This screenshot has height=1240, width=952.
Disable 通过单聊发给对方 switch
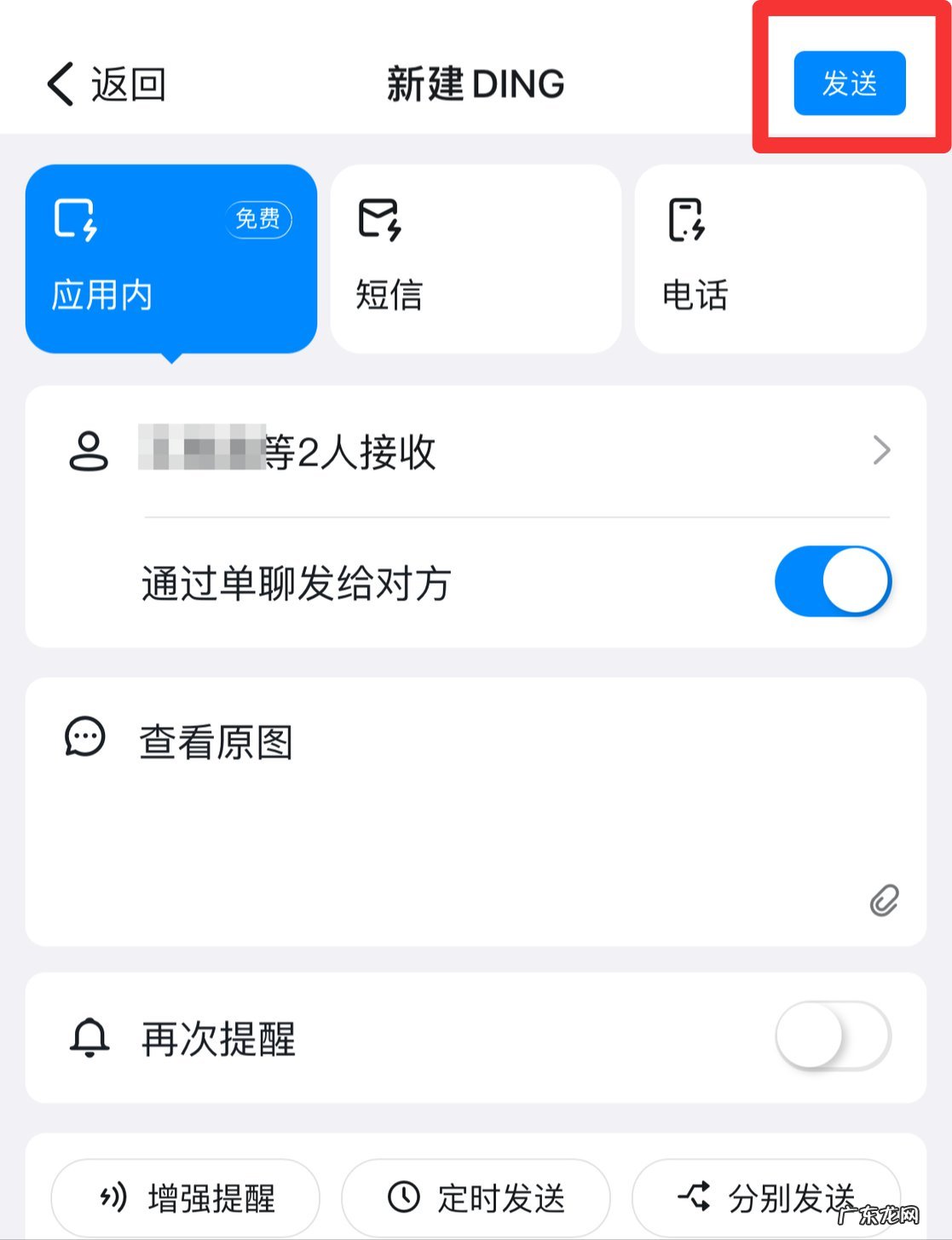tap(832, 580)
